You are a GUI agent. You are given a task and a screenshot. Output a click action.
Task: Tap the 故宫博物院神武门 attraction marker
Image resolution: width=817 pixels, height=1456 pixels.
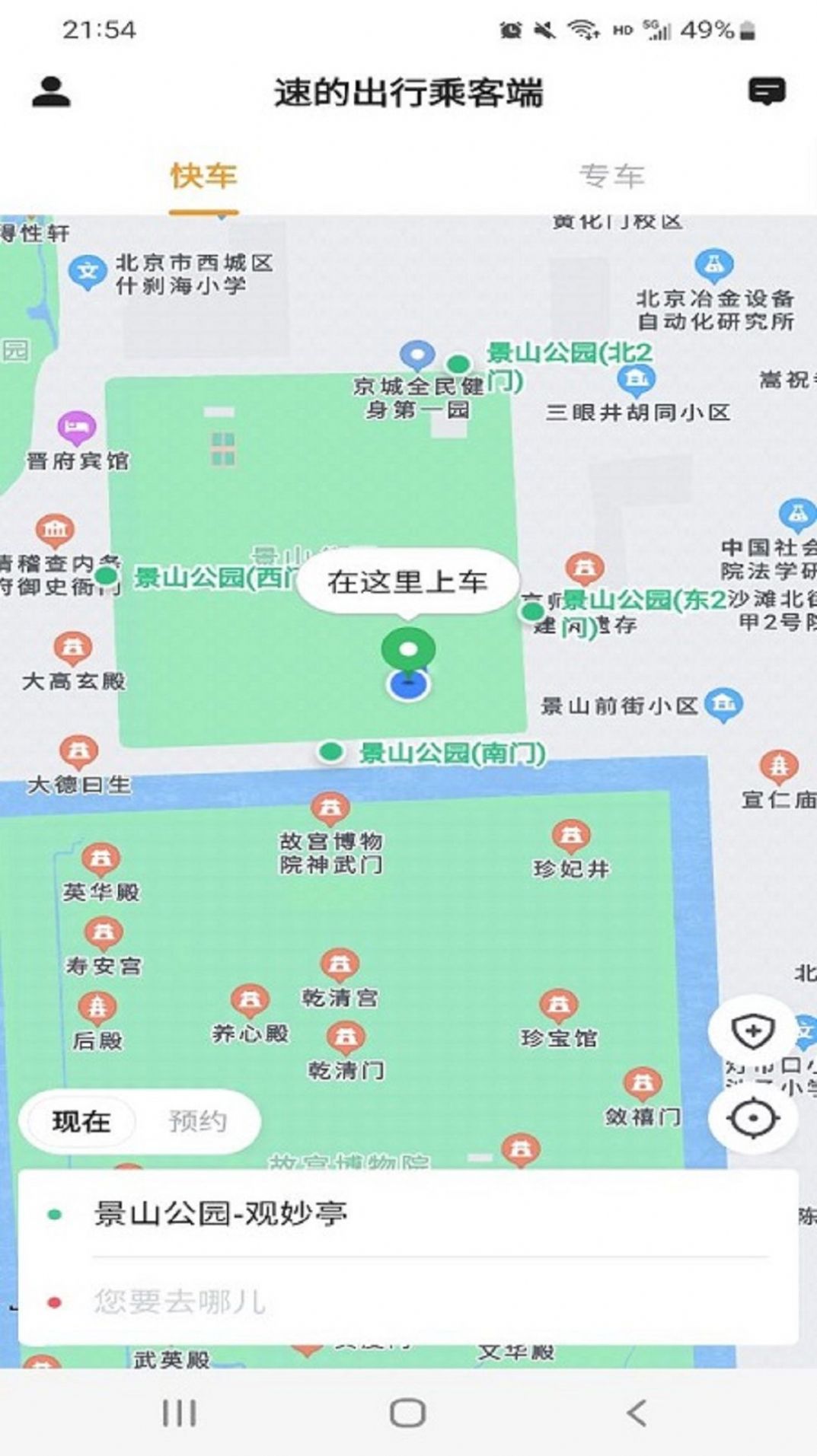(330, 809)
